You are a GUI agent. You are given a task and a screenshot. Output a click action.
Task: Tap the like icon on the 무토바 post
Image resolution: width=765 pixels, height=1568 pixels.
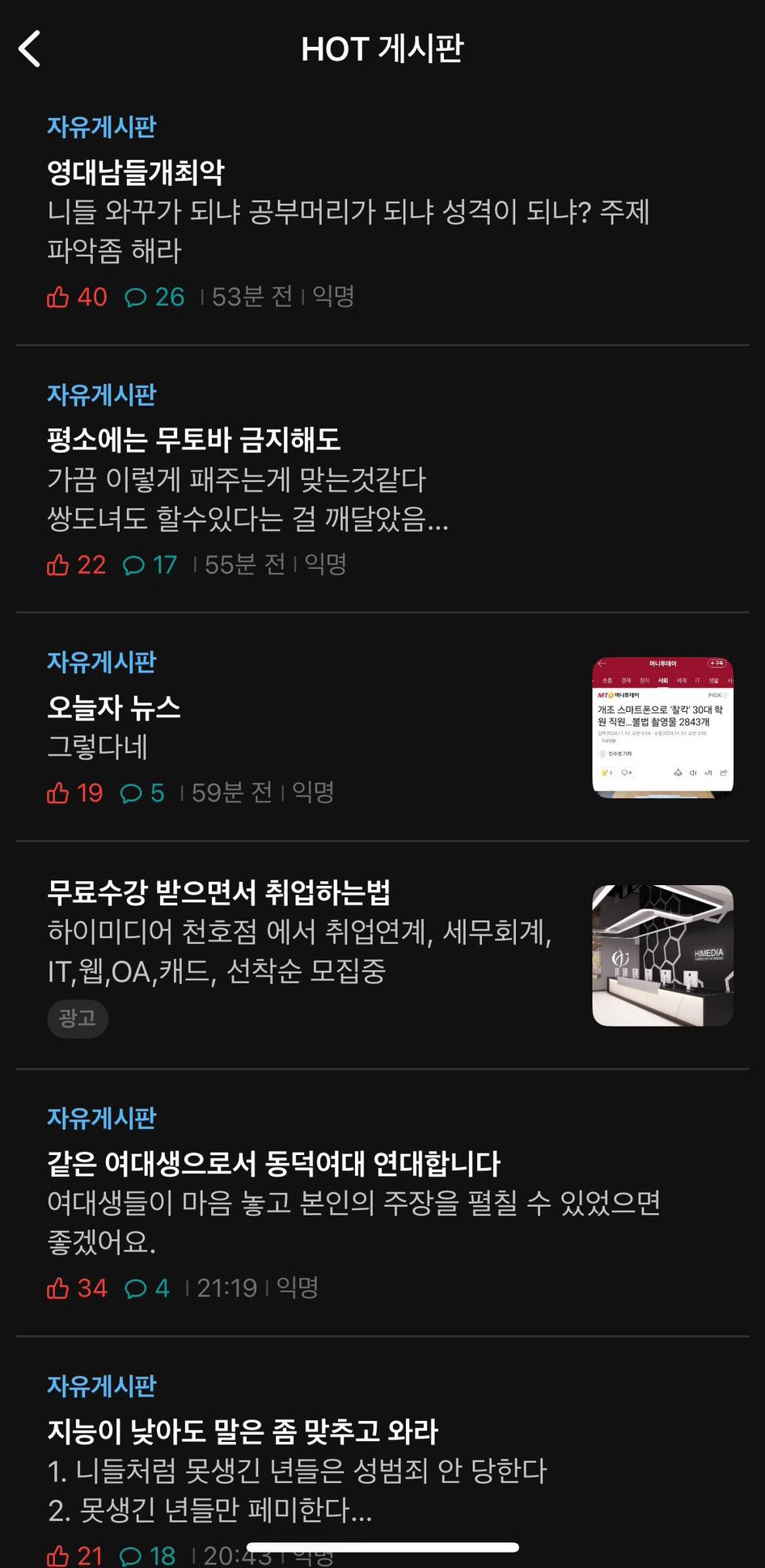coord(59,565)
